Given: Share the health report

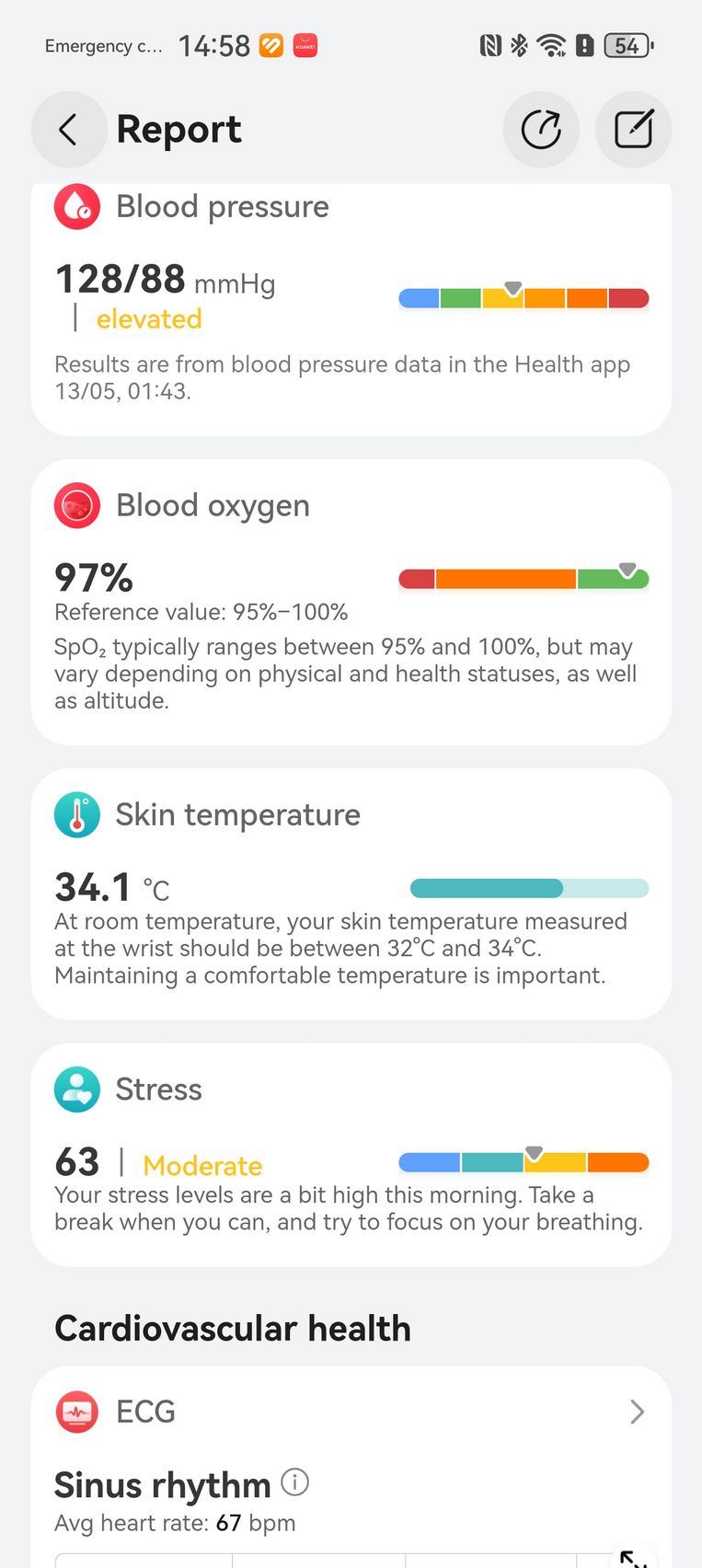Looking at the screenshot, I should coord(541,130).
